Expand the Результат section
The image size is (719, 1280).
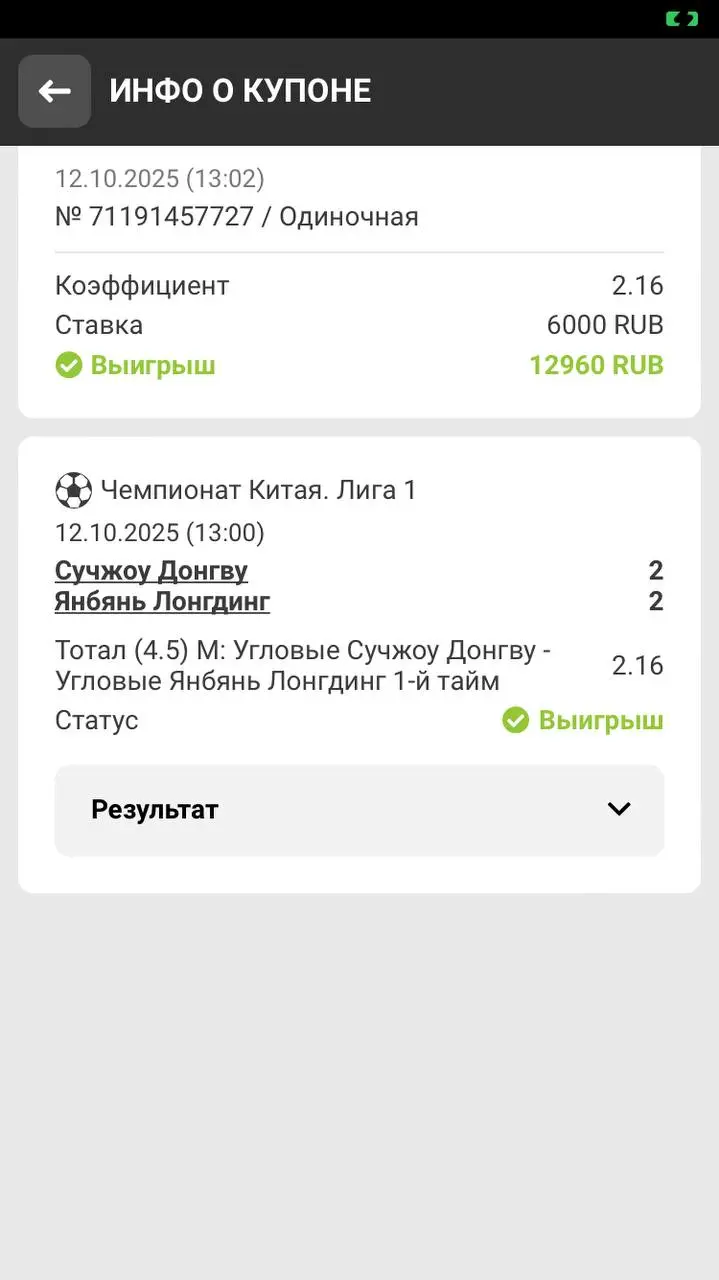pos(359,810)
